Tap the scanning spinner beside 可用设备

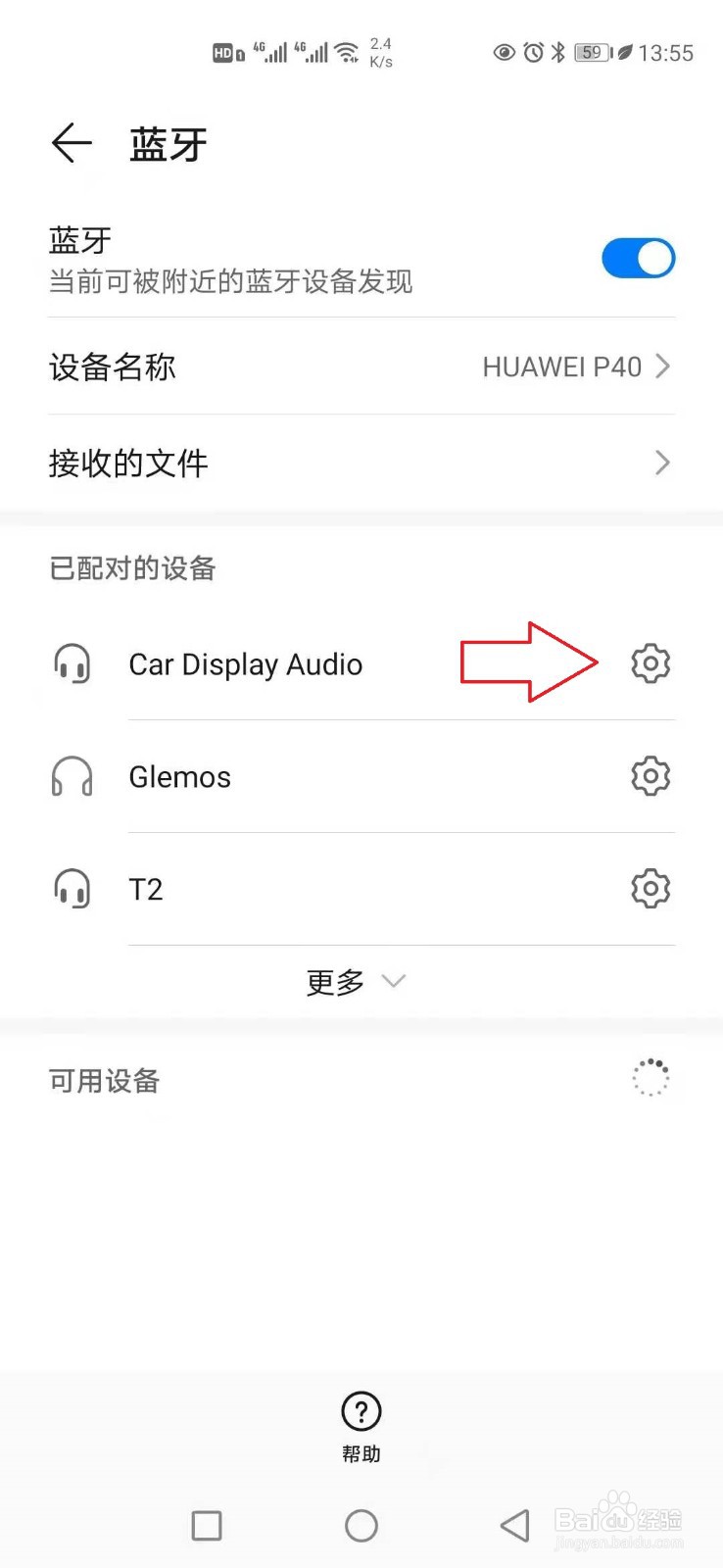tap(650, 1078)
